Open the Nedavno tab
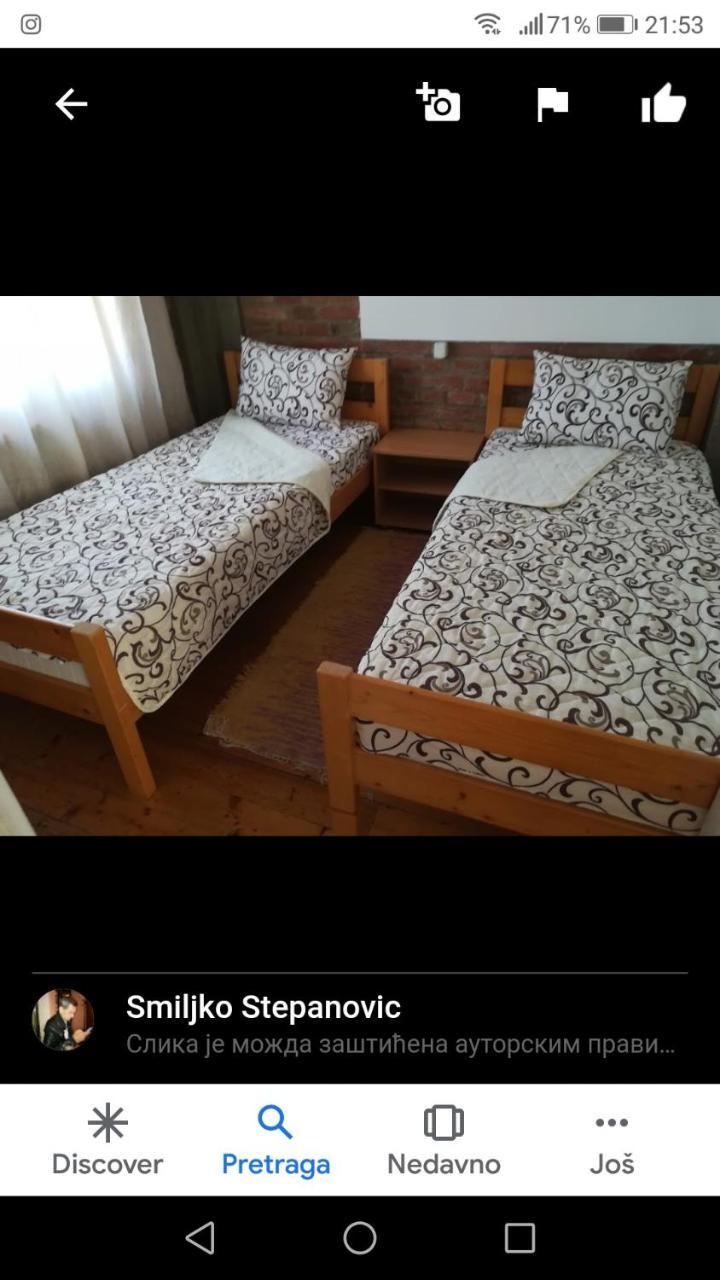Viewport: 720px width, 1280px height. coord(444,1140)
